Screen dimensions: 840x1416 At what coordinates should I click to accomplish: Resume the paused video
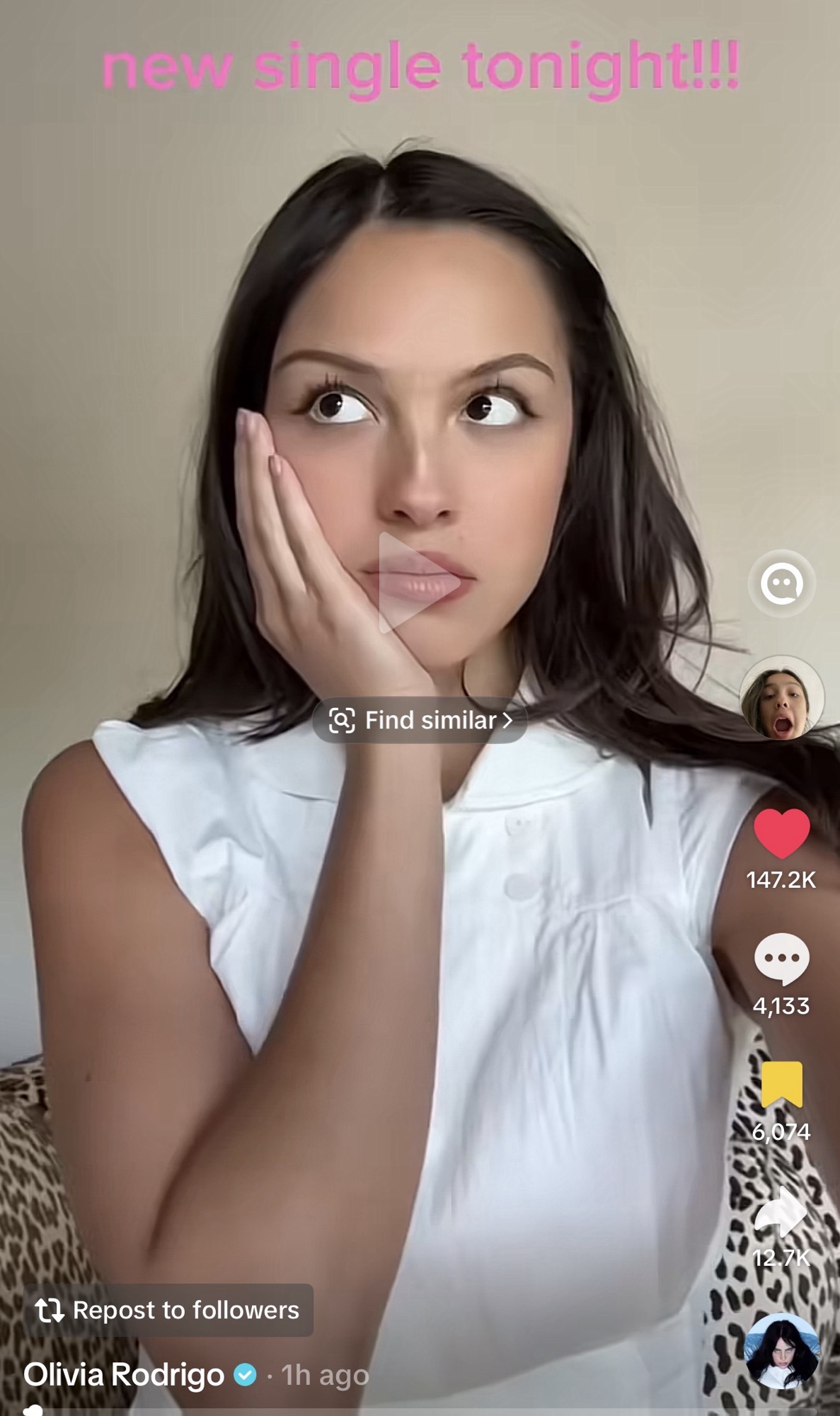pos(418,582)
